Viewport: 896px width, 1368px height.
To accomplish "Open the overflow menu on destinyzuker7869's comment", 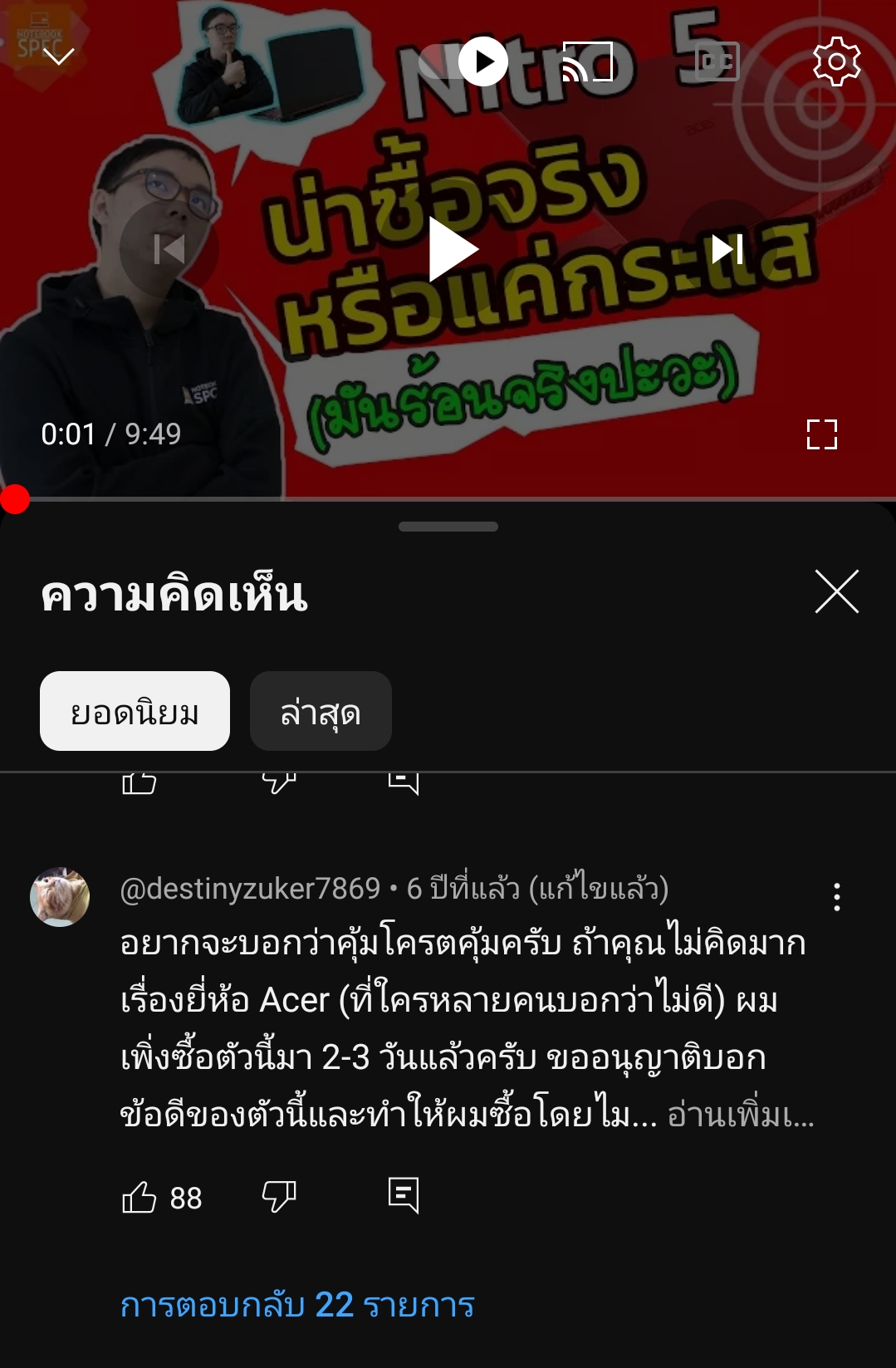I will (x=836, y=897).
